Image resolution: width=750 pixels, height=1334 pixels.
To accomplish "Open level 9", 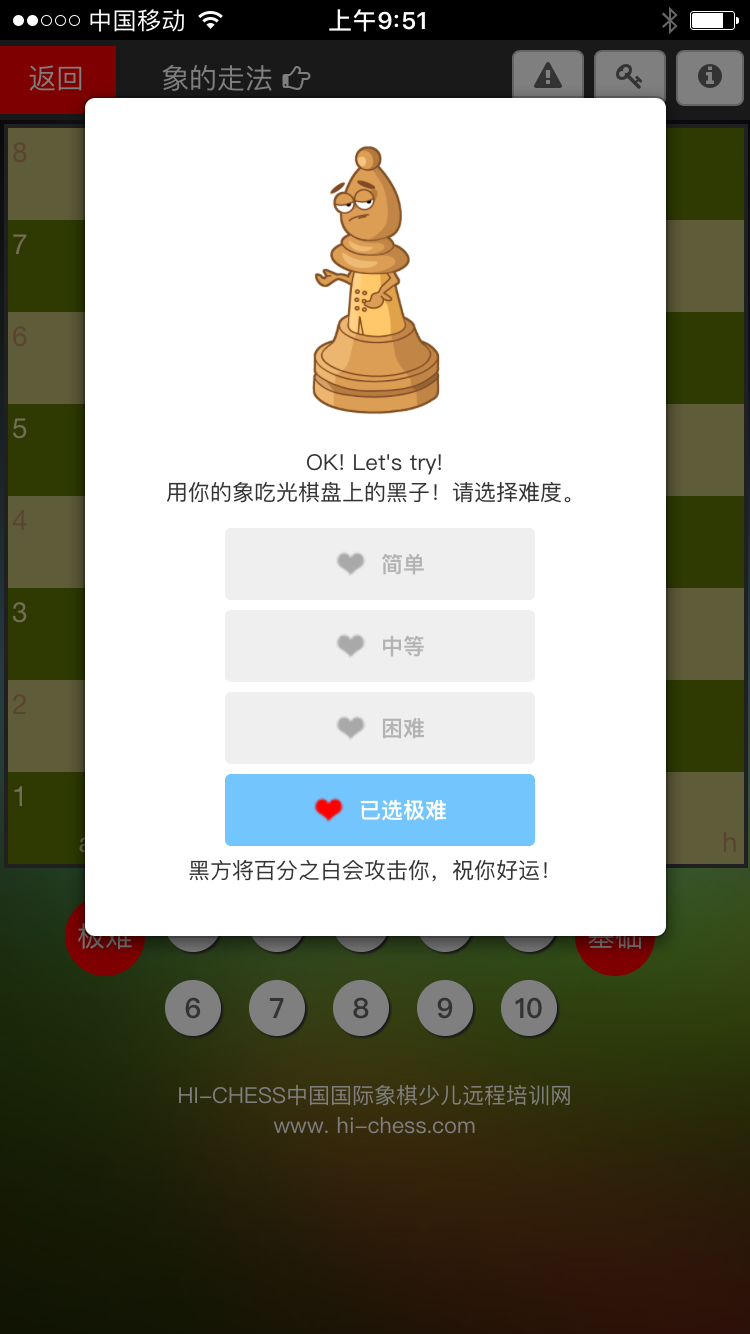I will 445,1008.
